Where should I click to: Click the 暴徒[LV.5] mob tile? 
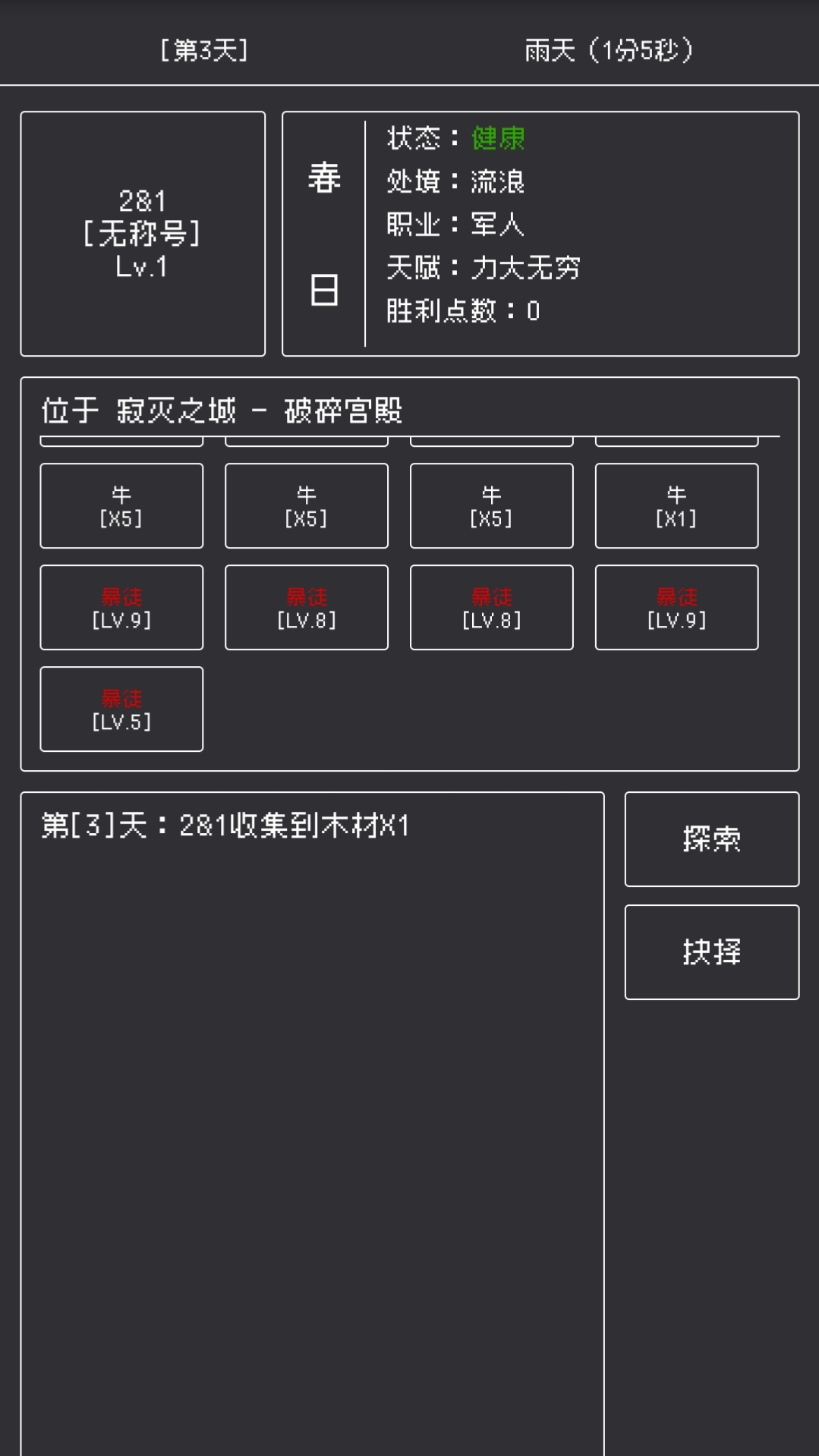coord(121,709)
